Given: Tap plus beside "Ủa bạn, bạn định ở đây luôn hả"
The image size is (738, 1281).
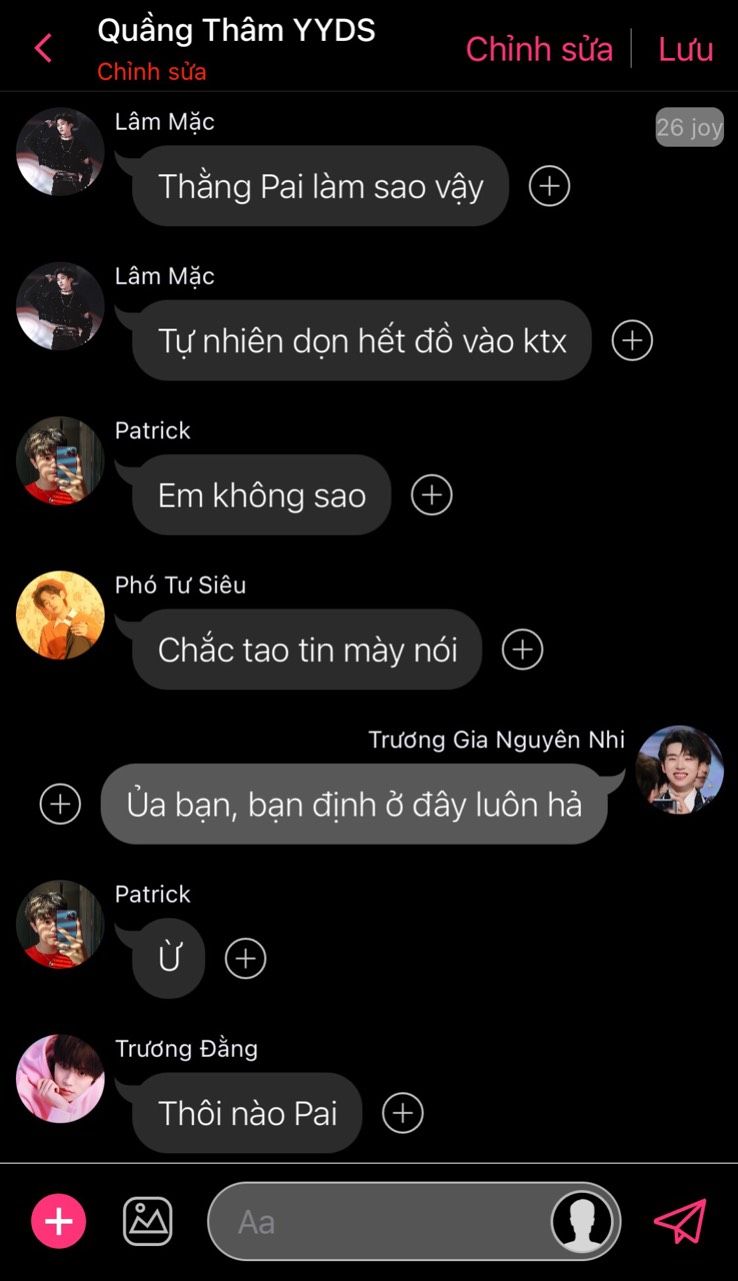Looking at the screenshot, I should 60,804.
